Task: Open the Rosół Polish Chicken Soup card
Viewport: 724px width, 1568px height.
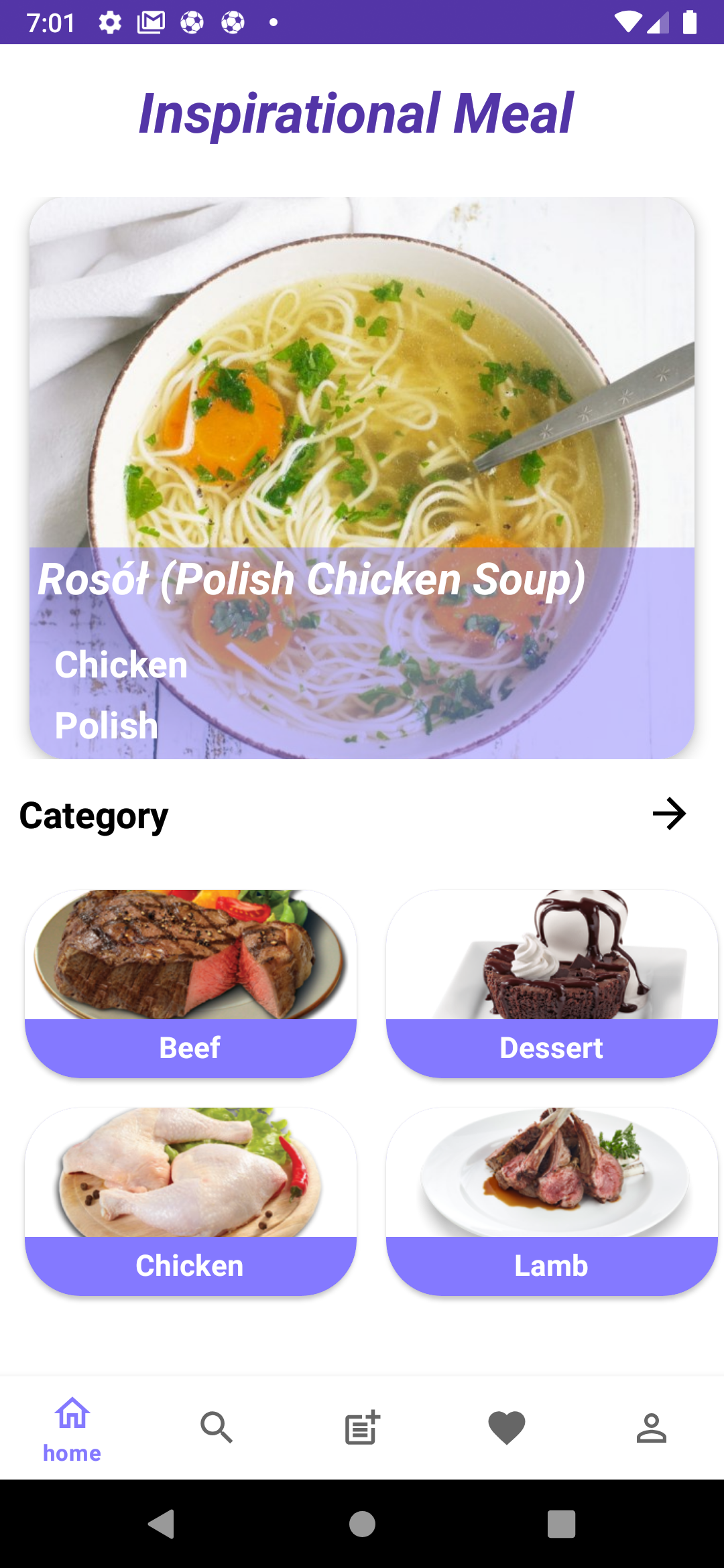Action: (362, 478)
